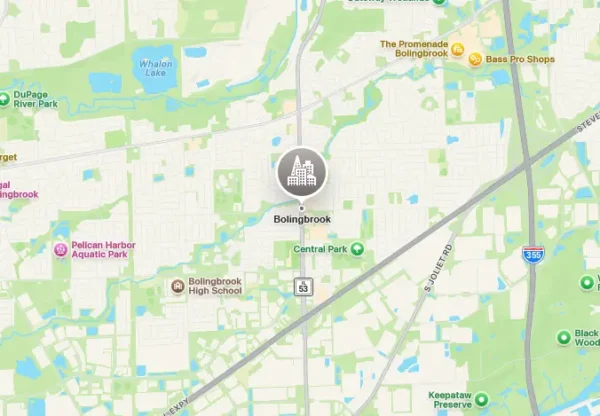Select the Bass Pro Shops pin
The image size is (600, 416).
click(475, 60)
